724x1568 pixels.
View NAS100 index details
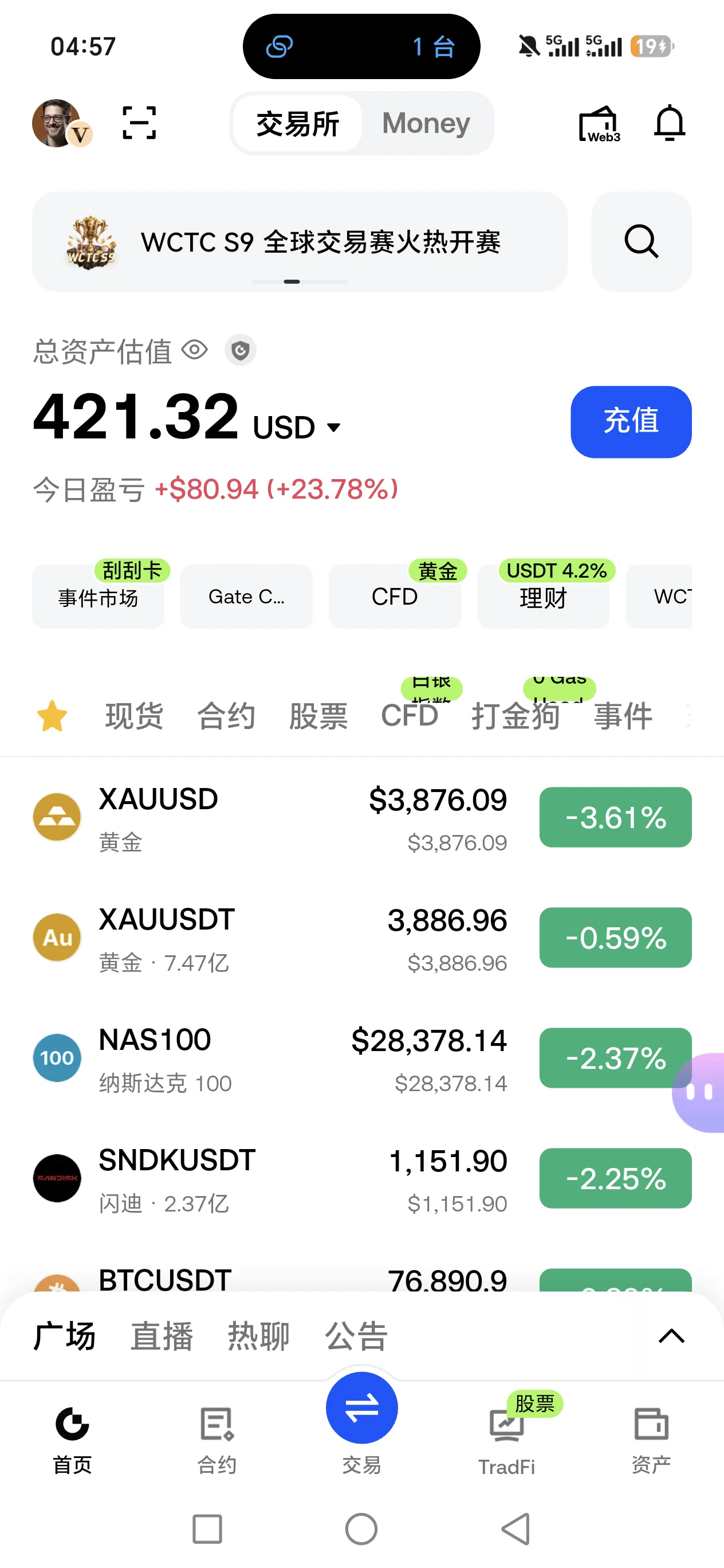click(362, 1058)
